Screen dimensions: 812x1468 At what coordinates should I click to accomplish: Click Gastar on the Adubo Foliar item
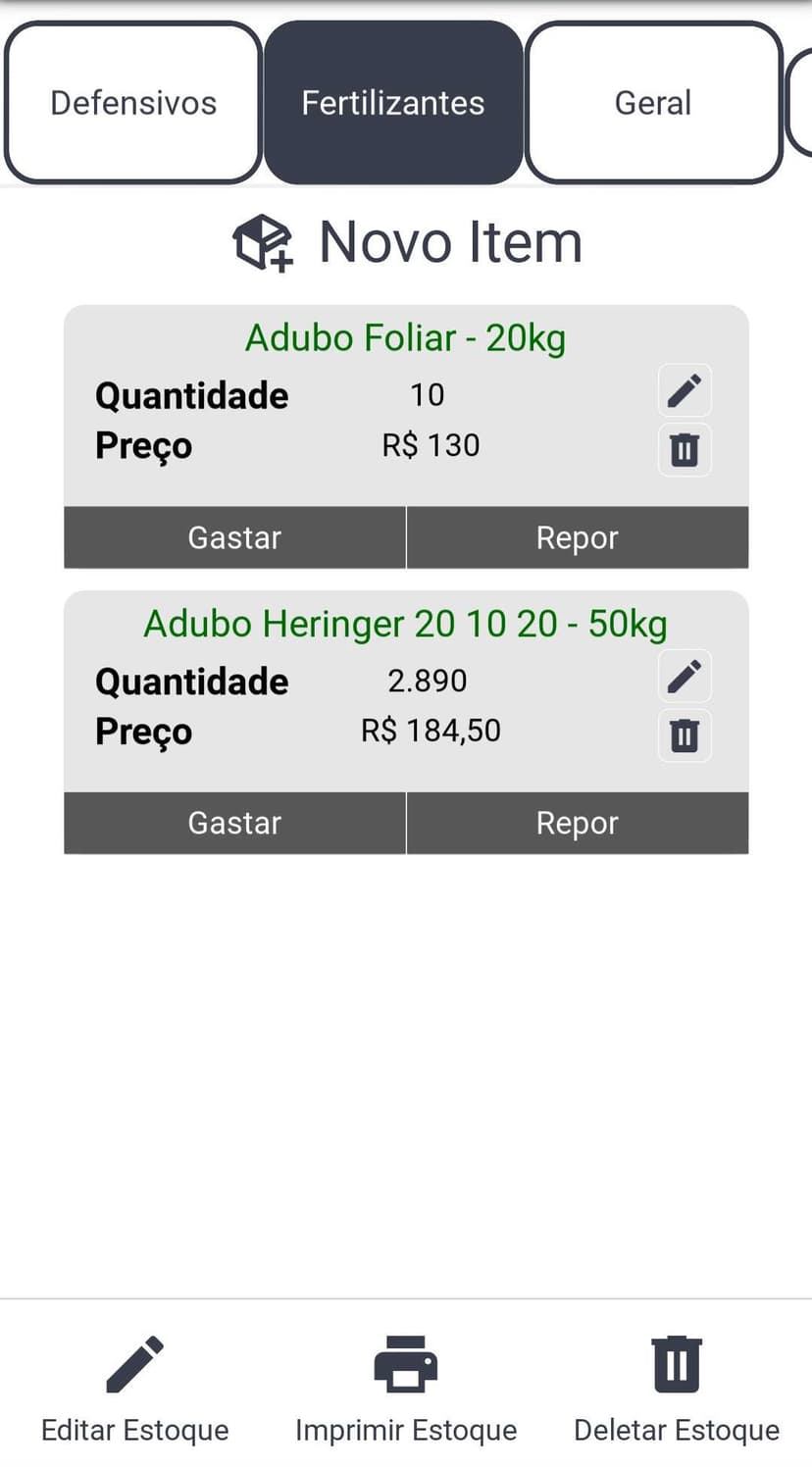pyautogui.click(x=233, y=537)
